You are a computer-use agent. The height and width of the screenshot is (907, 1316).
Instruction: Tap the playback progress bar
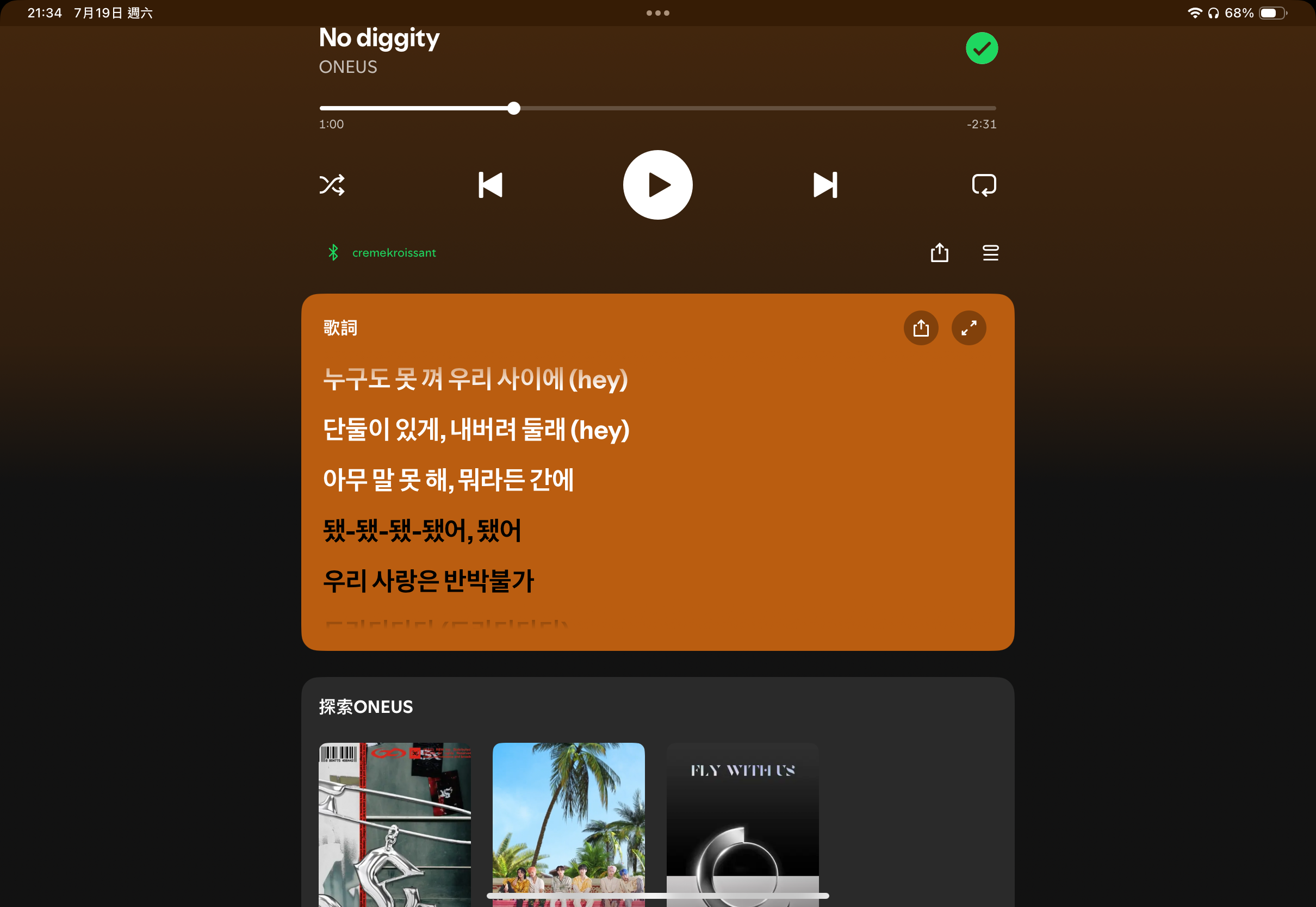(x=657, y=108)
